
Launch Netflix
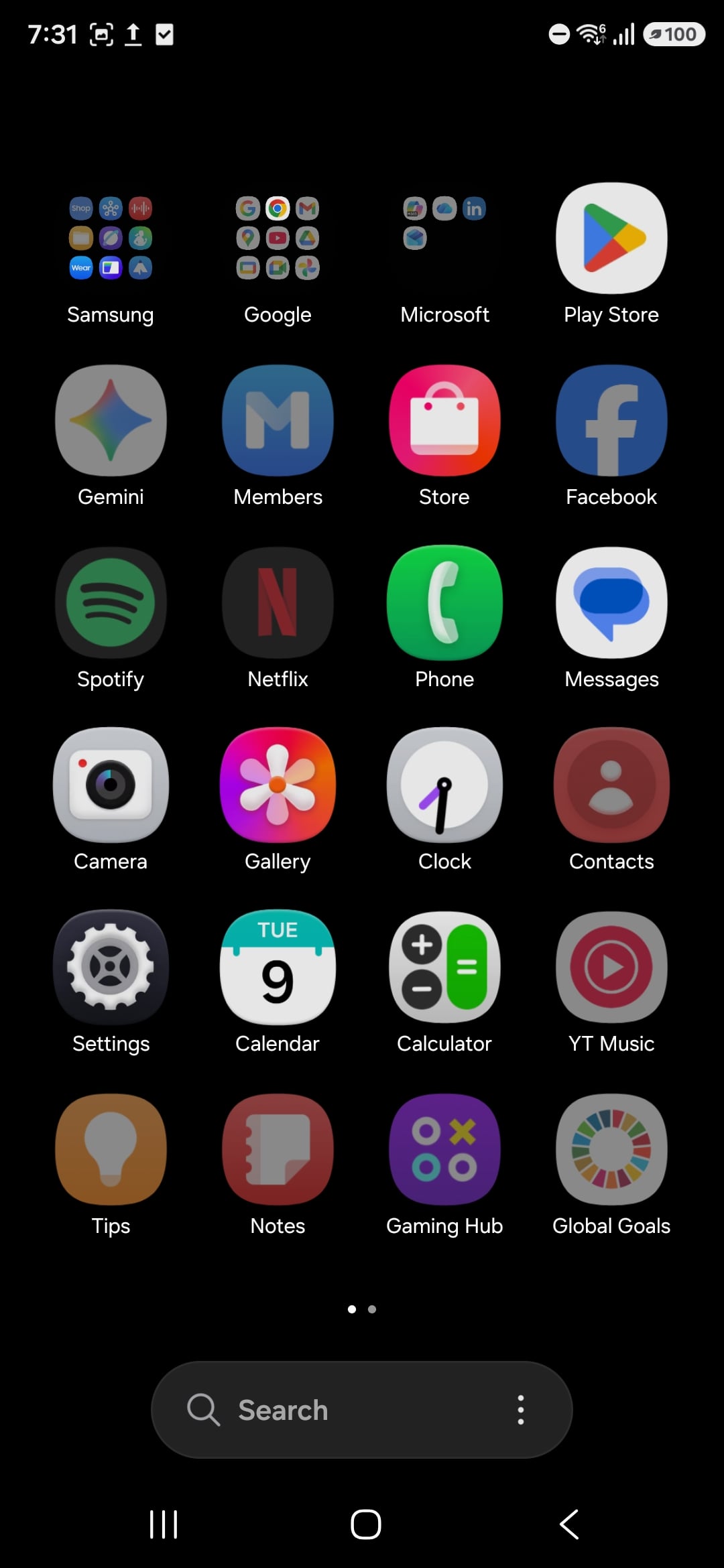click(x=277, y=601)
